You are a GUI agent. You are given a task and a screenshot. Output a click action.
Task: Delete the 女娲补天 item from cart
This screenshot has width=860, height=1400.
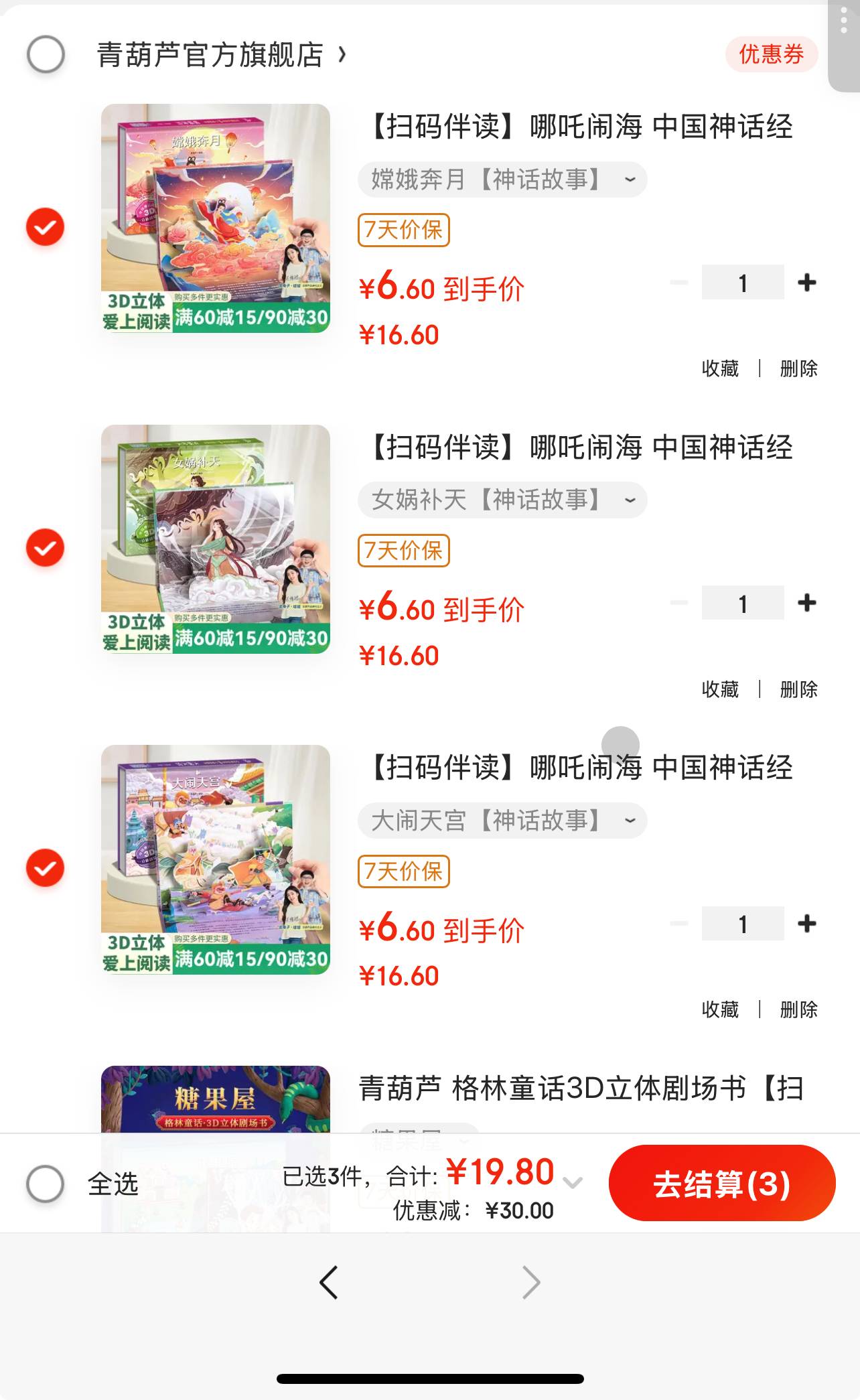[x=798, y=689]
